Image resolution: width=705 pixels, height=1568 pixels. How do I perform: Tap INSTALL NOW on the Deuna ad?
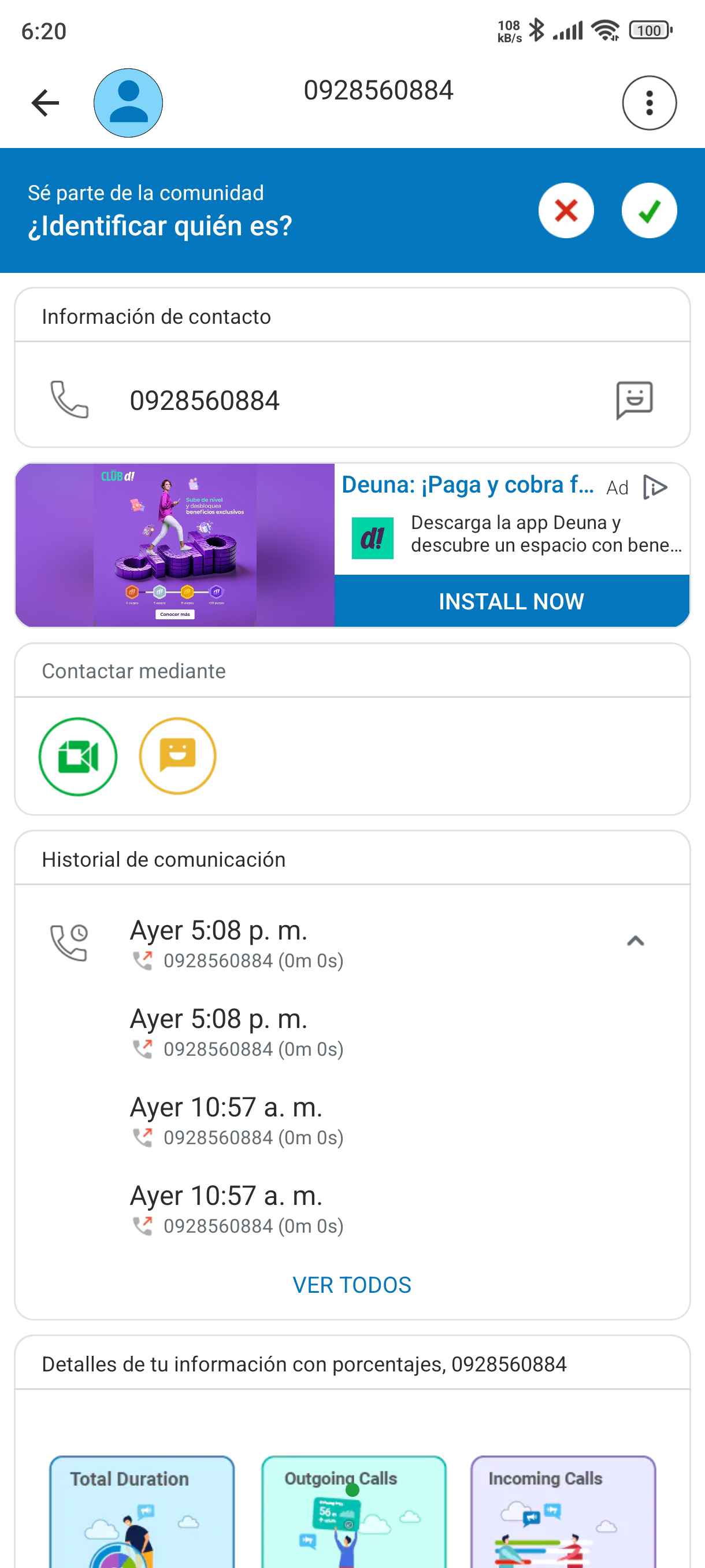click(511, 601)
